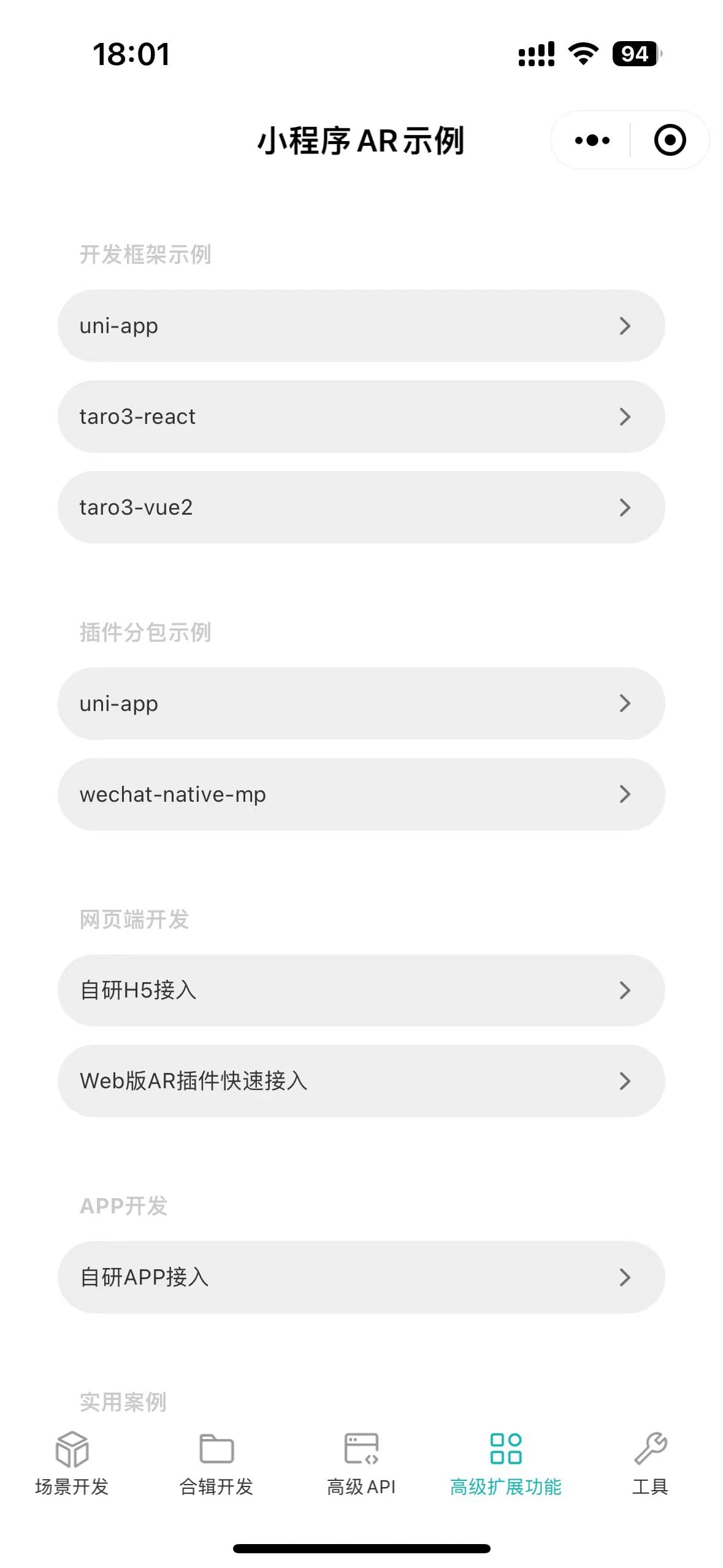
Task: Open uni-app under 开发框架示例
Action: point(361,326)
